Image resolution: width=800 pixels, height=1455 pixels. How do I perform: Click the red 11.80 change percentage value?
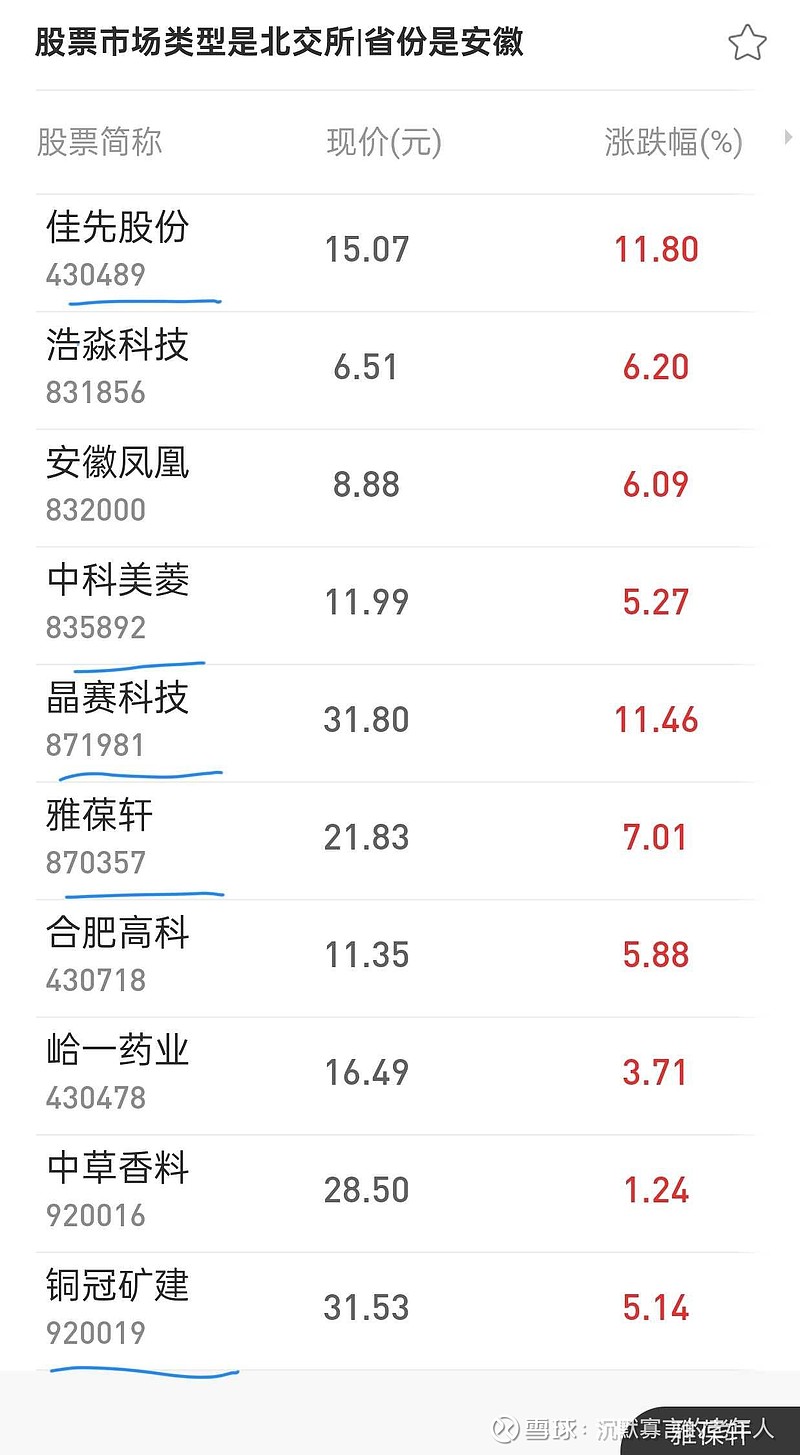pos(656,249)
